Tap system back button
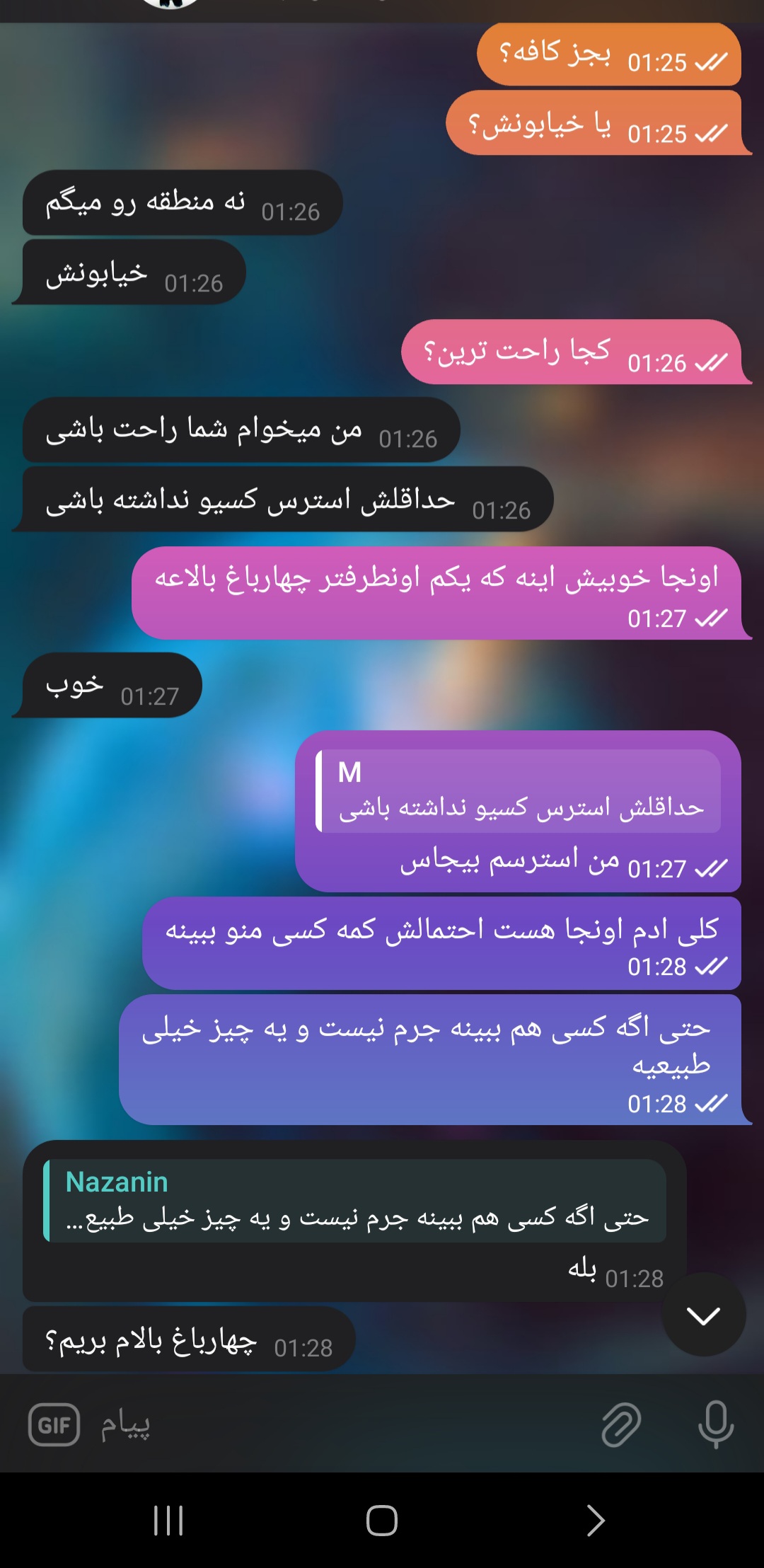 point(596,1520)
